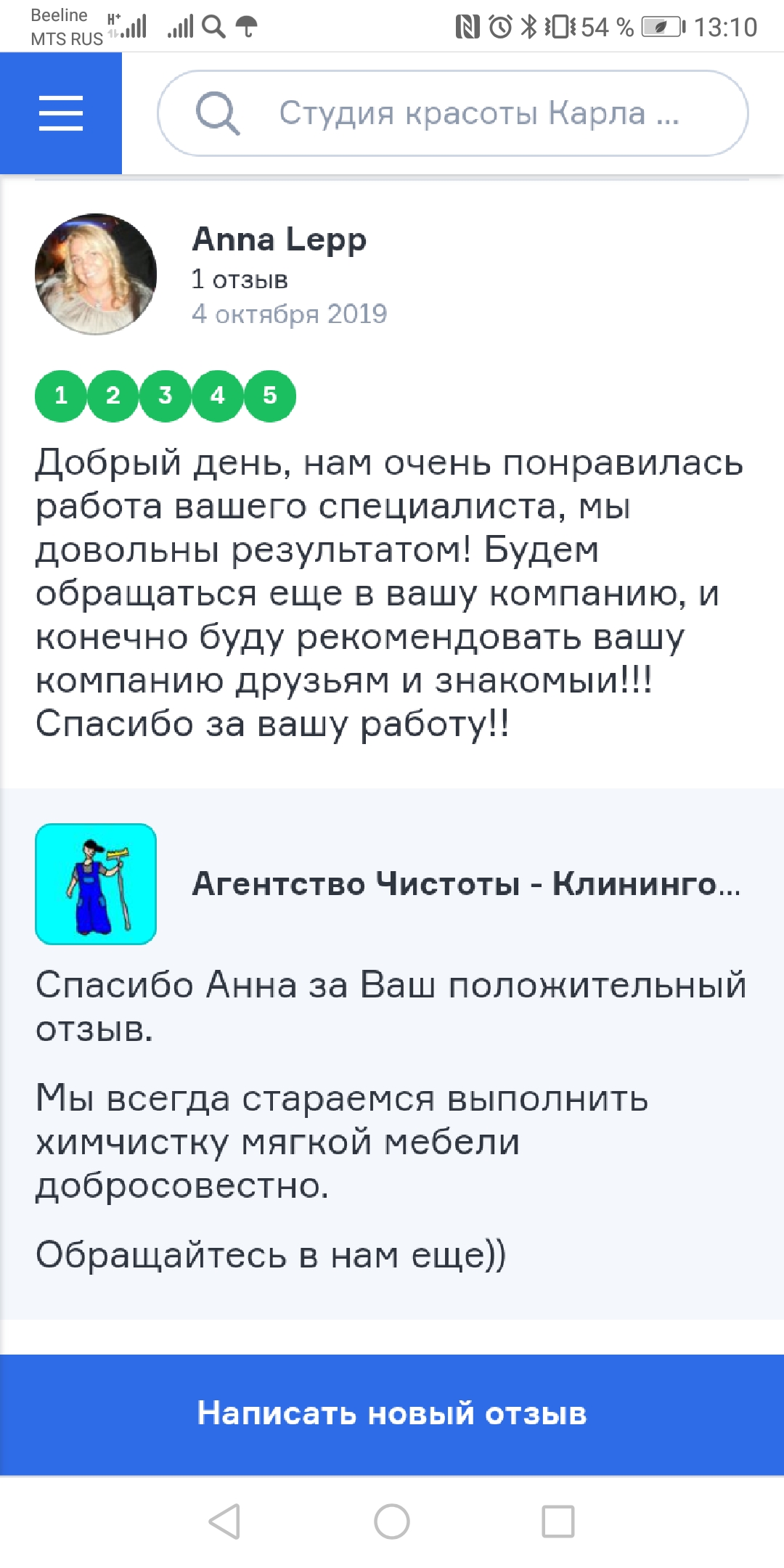The width and height of the screenshot is (784, 1568).
Task: Return to the phone's home screen
Action: [x=392, y=1521]
